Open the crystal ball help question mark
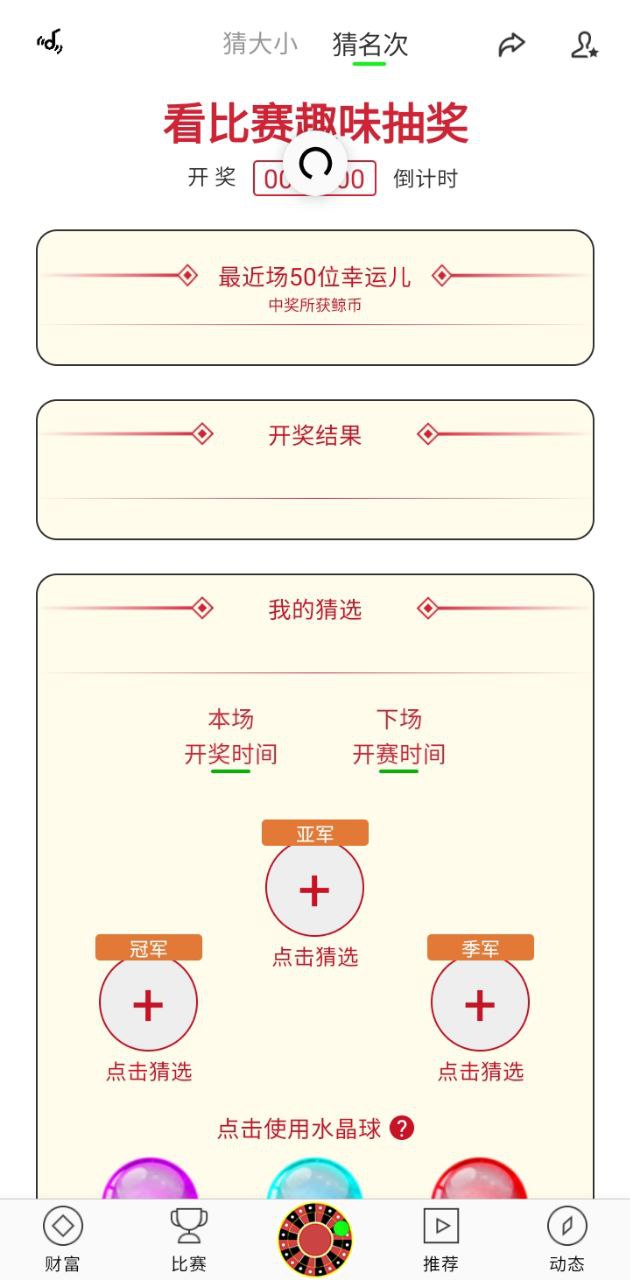The width and height of the screenshot is (630, 1280). (x=402, y=1128)
